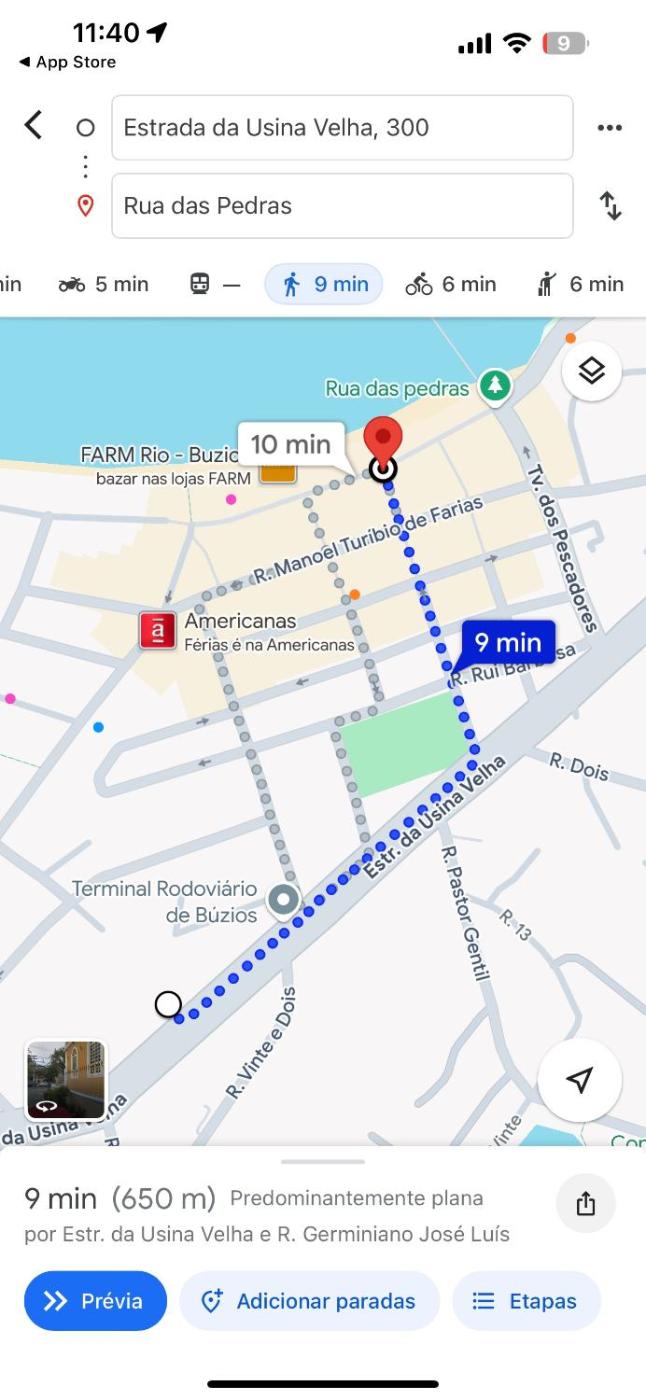
Task: Switch to cycling 6 min mode
Action: pos(450,284)
